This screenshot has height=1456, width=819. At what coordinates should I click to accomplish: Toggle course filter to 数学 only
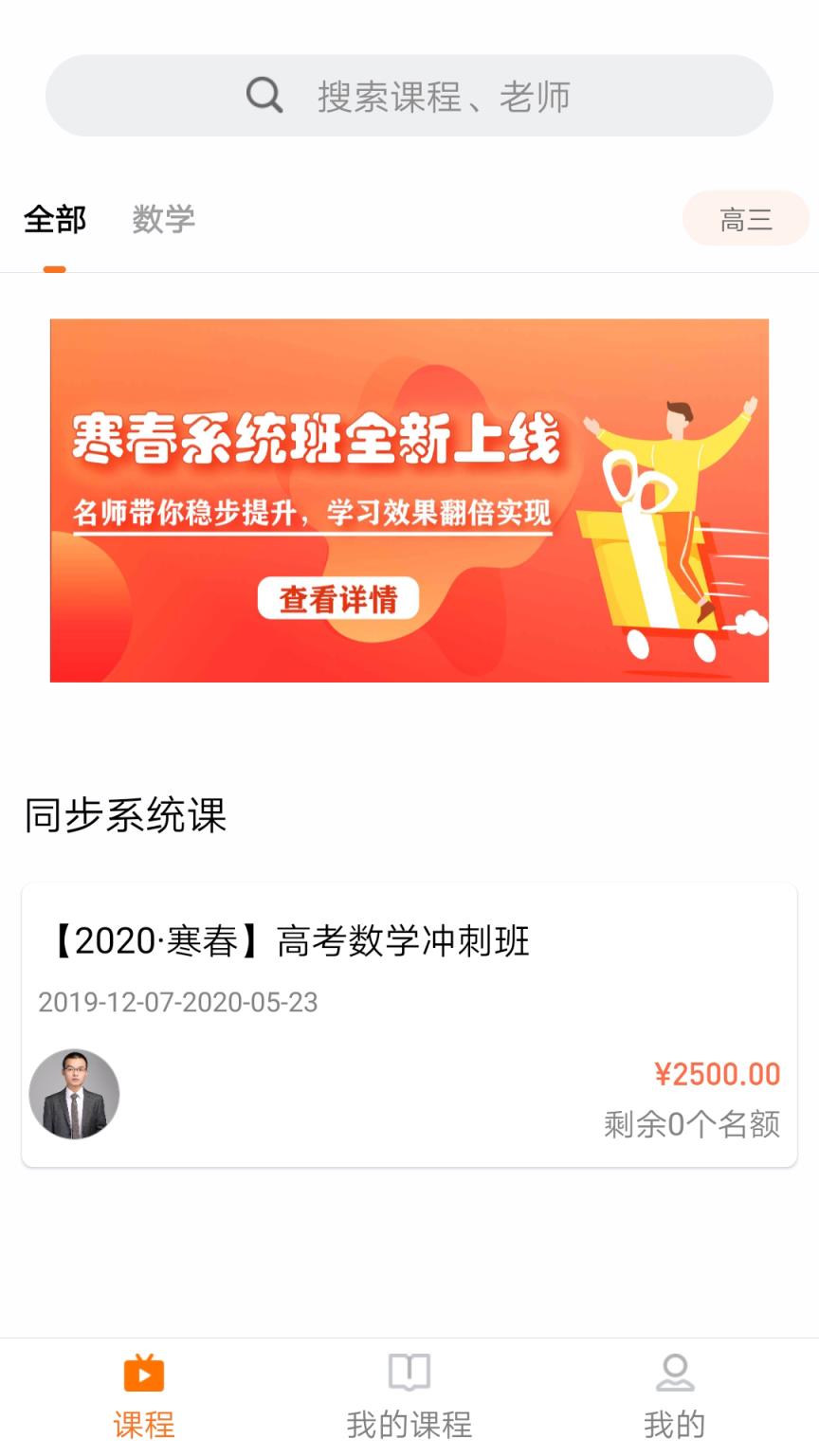pos(164,218)
